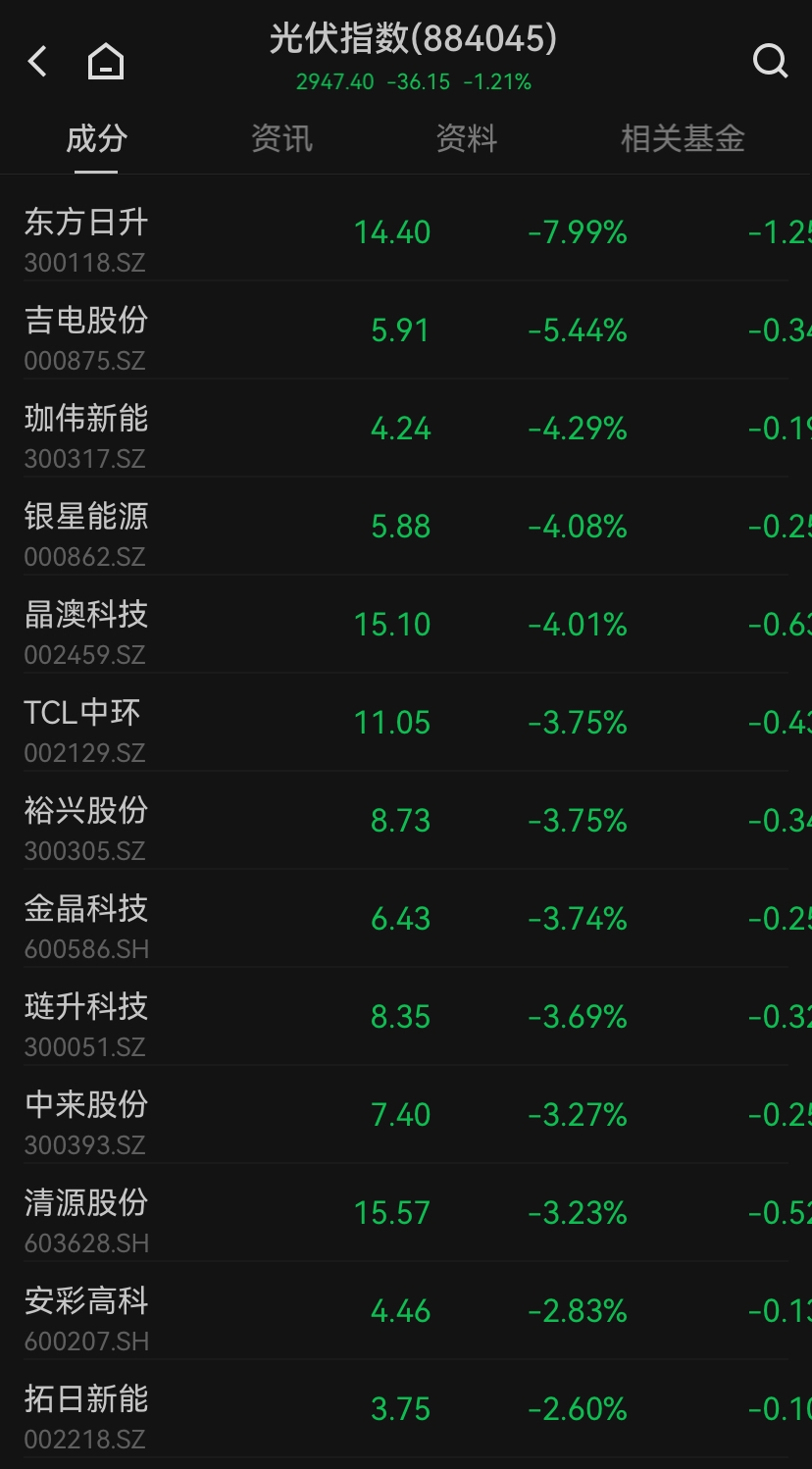Viewport: 812px width, 1469px height.
Task: View details for 晶澳科技
Action: [406, 625]
